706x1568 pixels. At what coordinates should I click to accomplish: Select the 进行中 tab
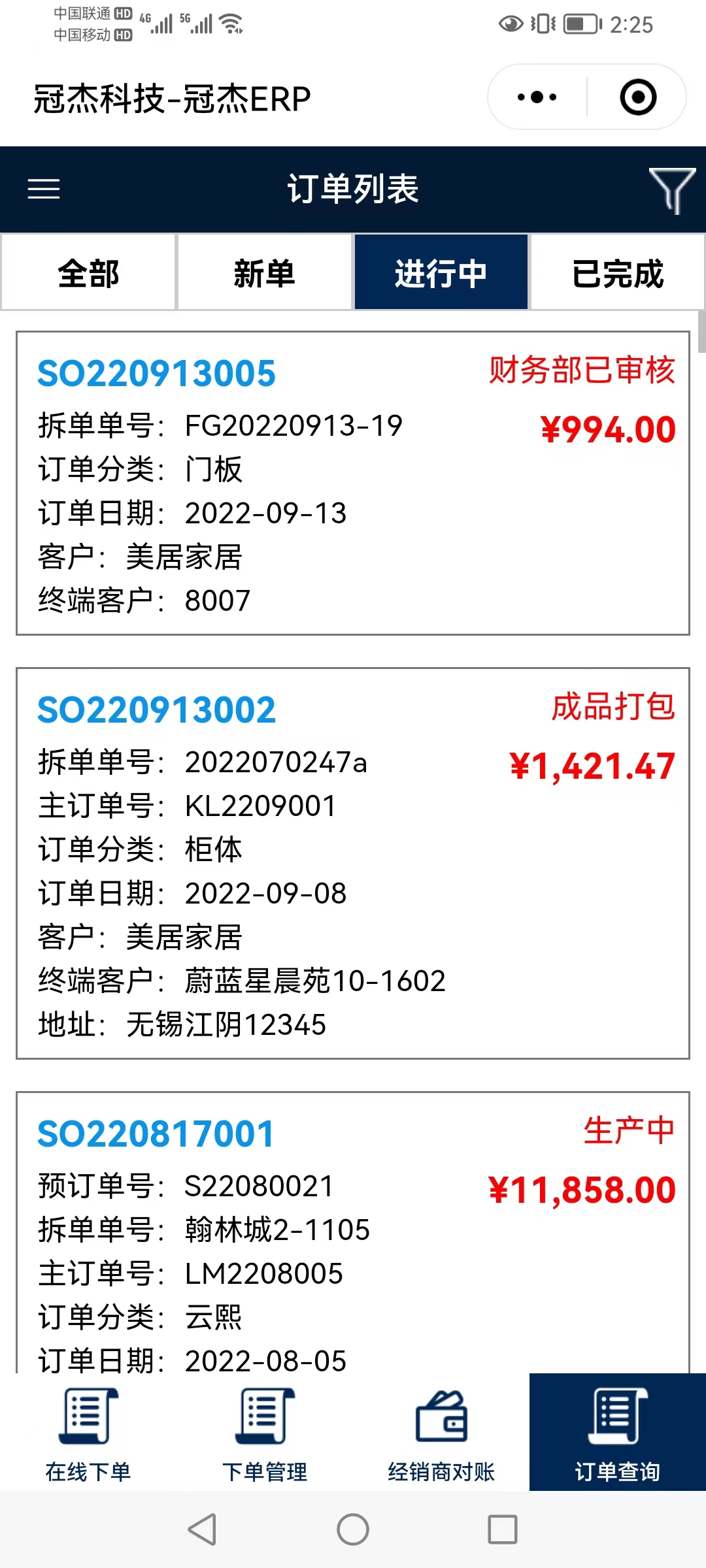(441, 272)
